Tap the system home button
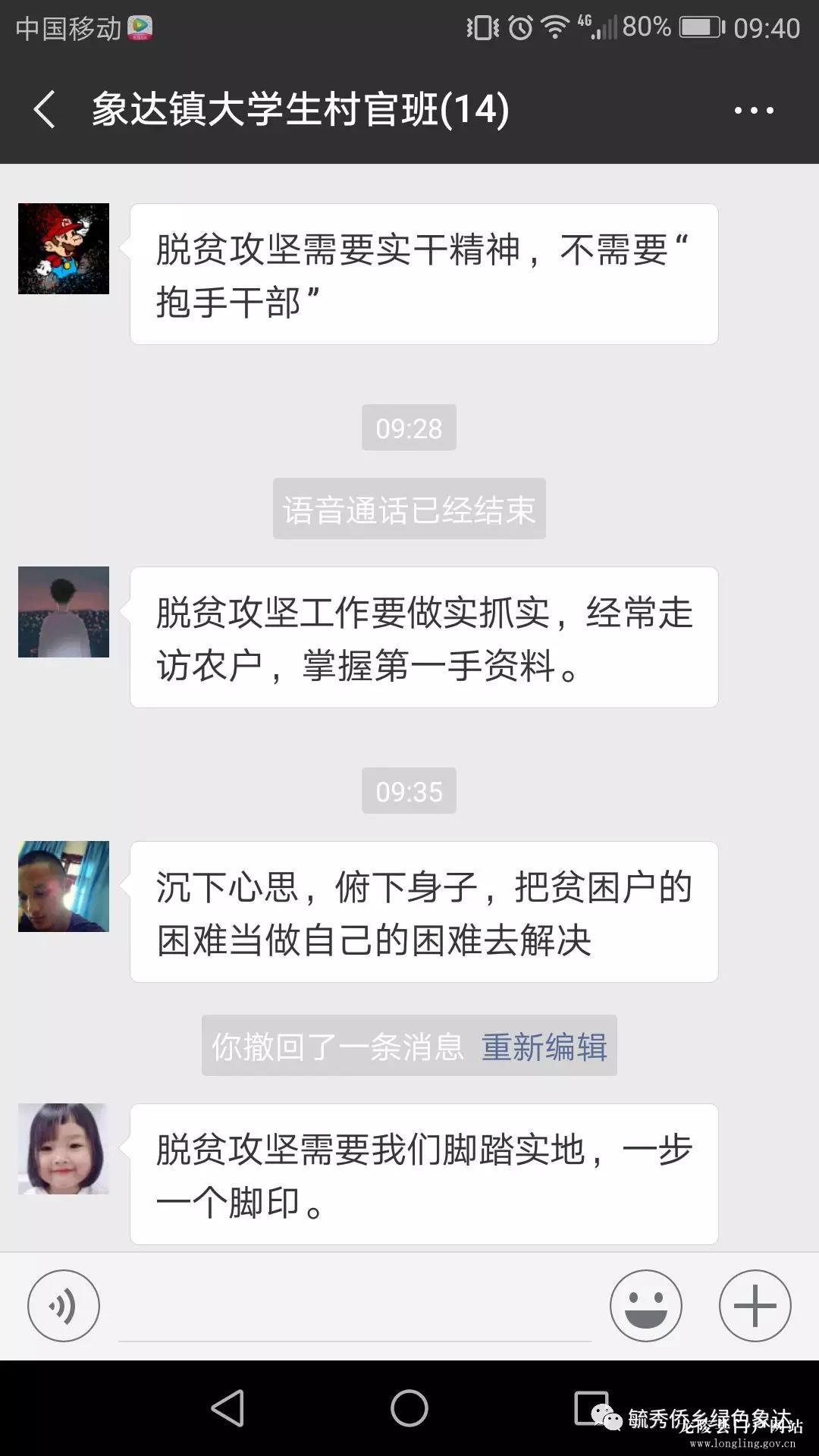Screen dimensions: 819x1456 pyautogui.click(x=409, y=1408)
